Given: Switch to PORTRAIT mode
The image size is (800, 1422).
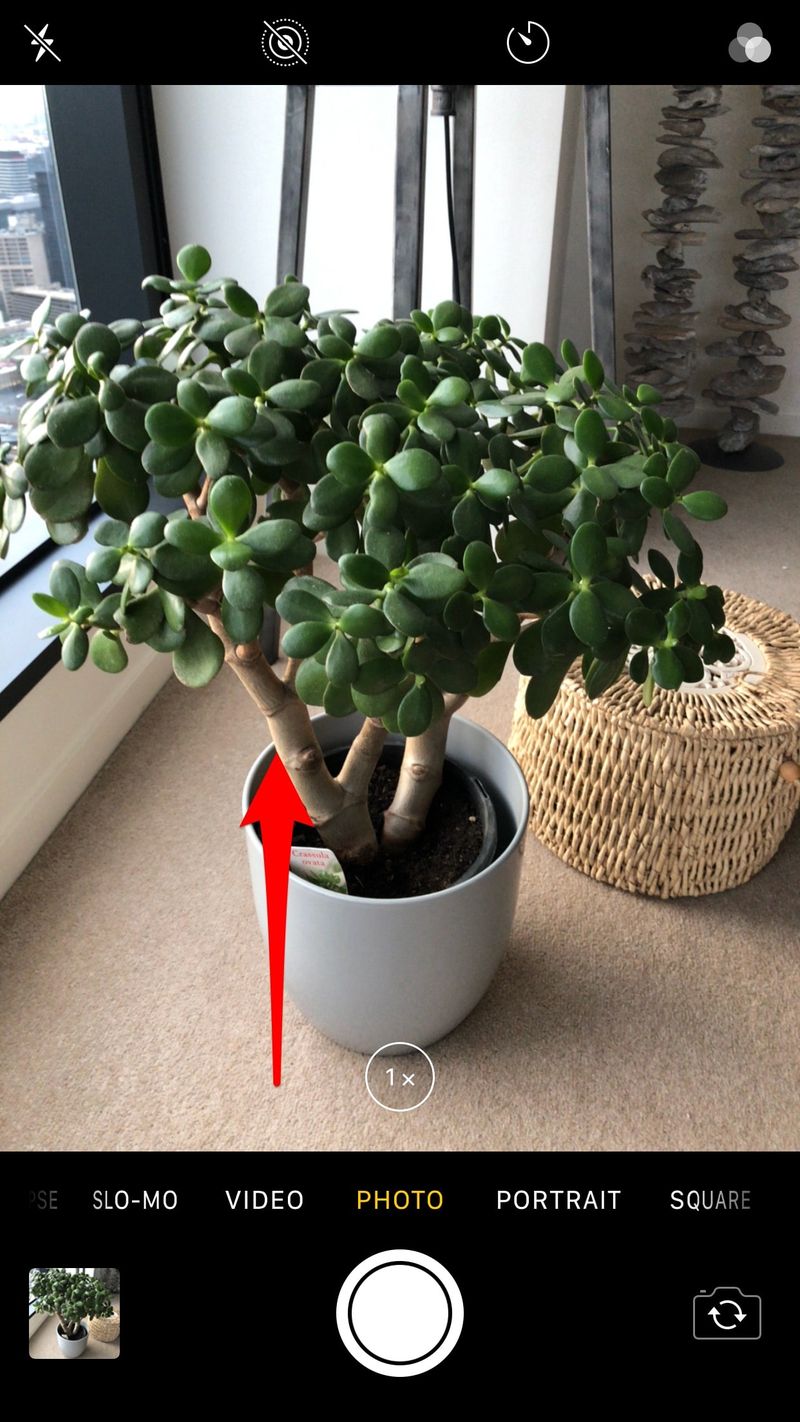Looking at the screenshot, I should point(558,1200).
